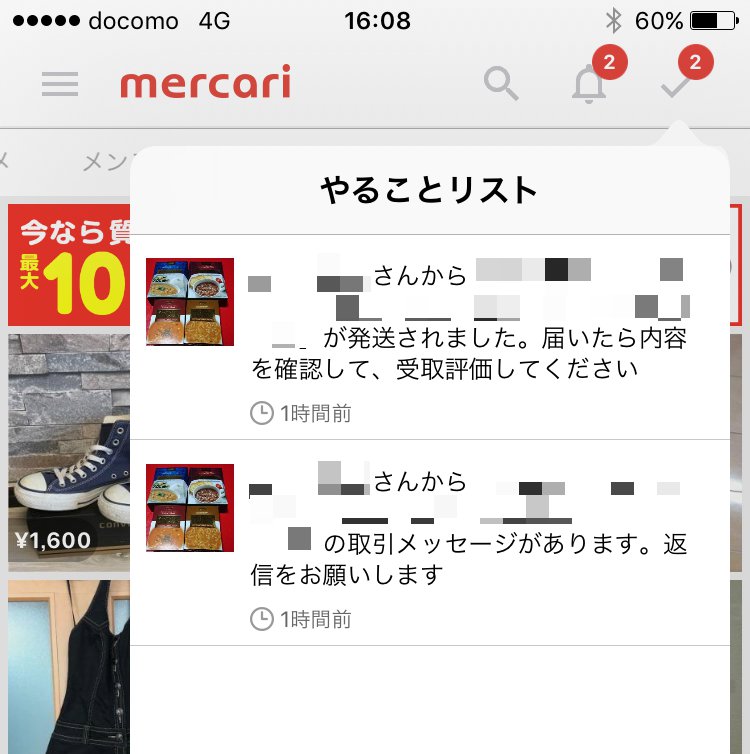Image resolution: width=750 pixels, height=754 pixels.
Task: Open the search magnifier icon
Action: tap(501, 84)
